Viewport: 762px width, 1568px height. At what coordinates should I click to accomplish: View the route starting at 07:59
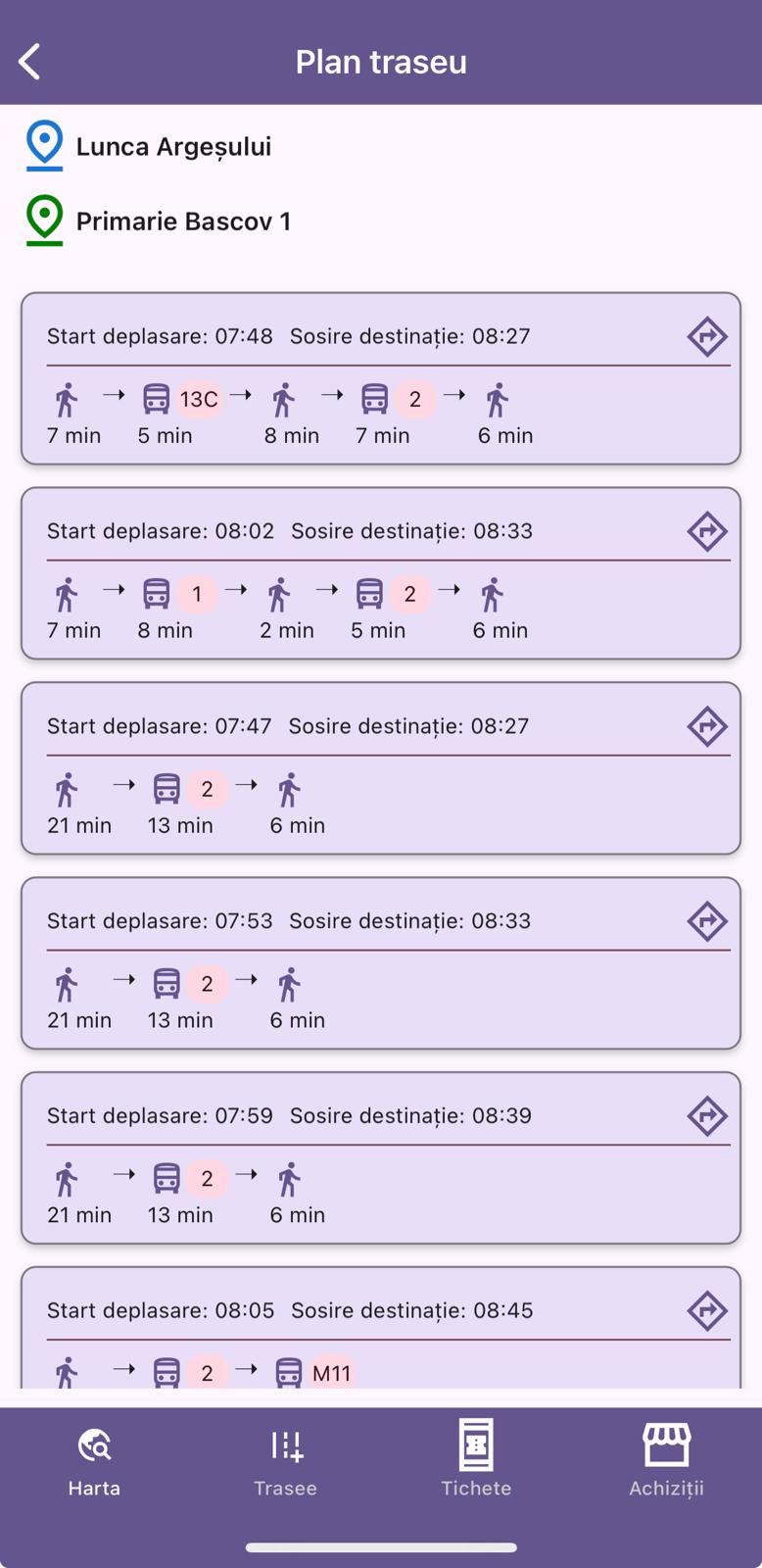coord(380,1157)
